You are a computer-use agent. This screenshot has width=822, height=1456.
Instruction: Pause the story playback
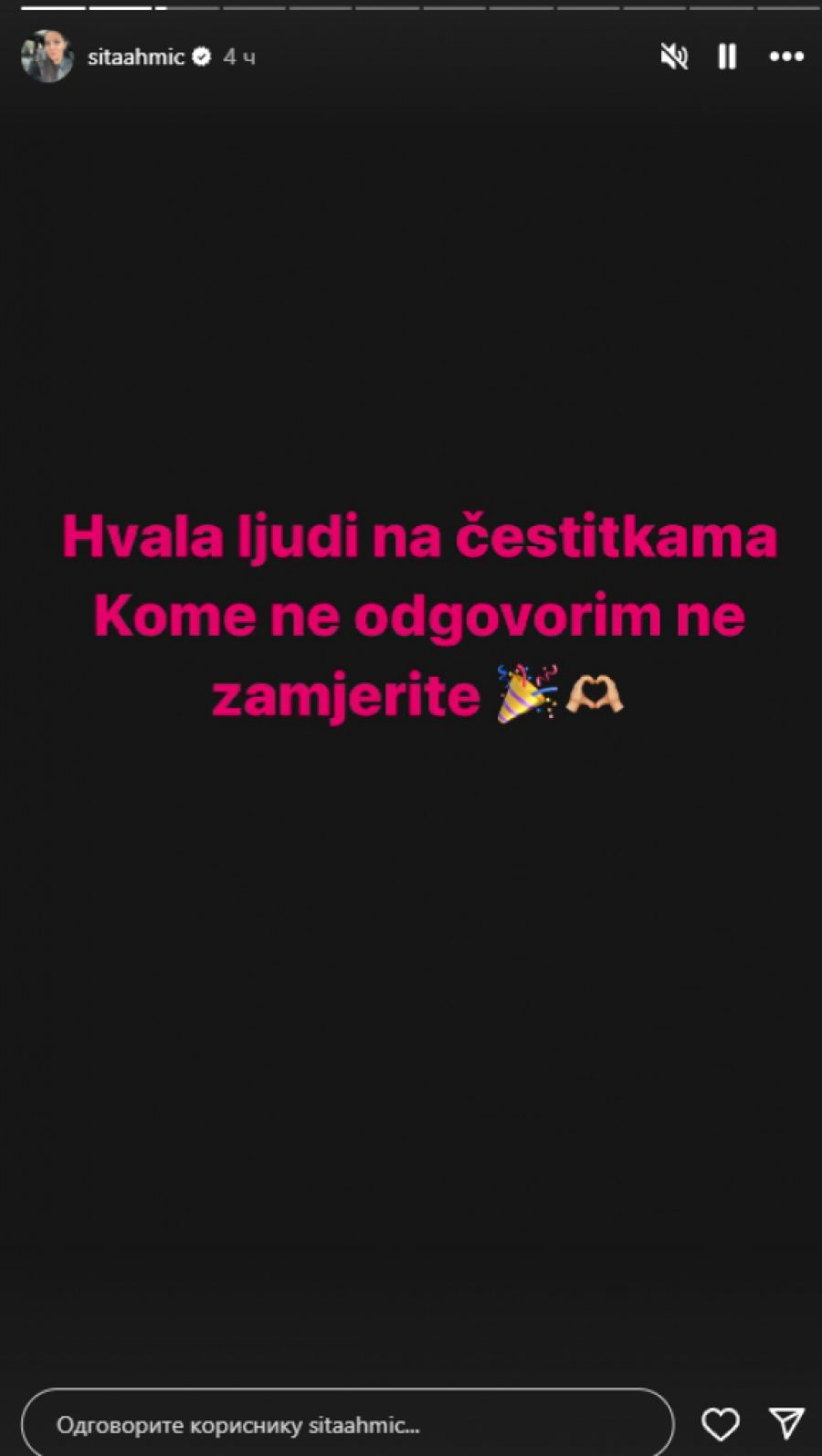point(727,57)
